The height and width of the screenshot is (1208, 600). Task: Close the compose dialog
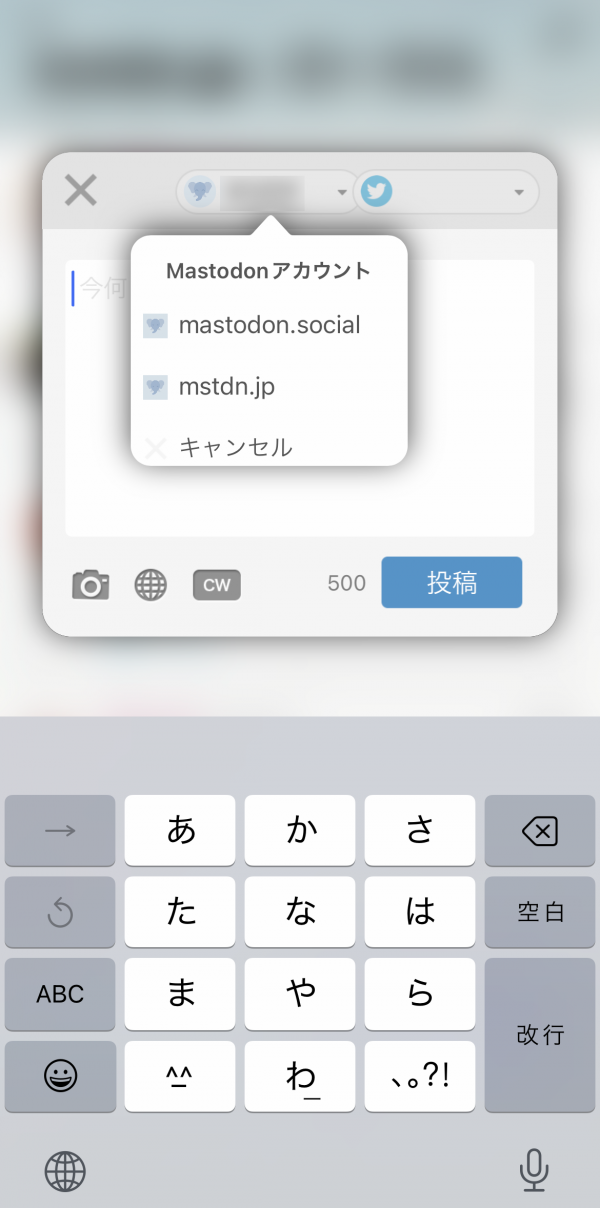80,190
